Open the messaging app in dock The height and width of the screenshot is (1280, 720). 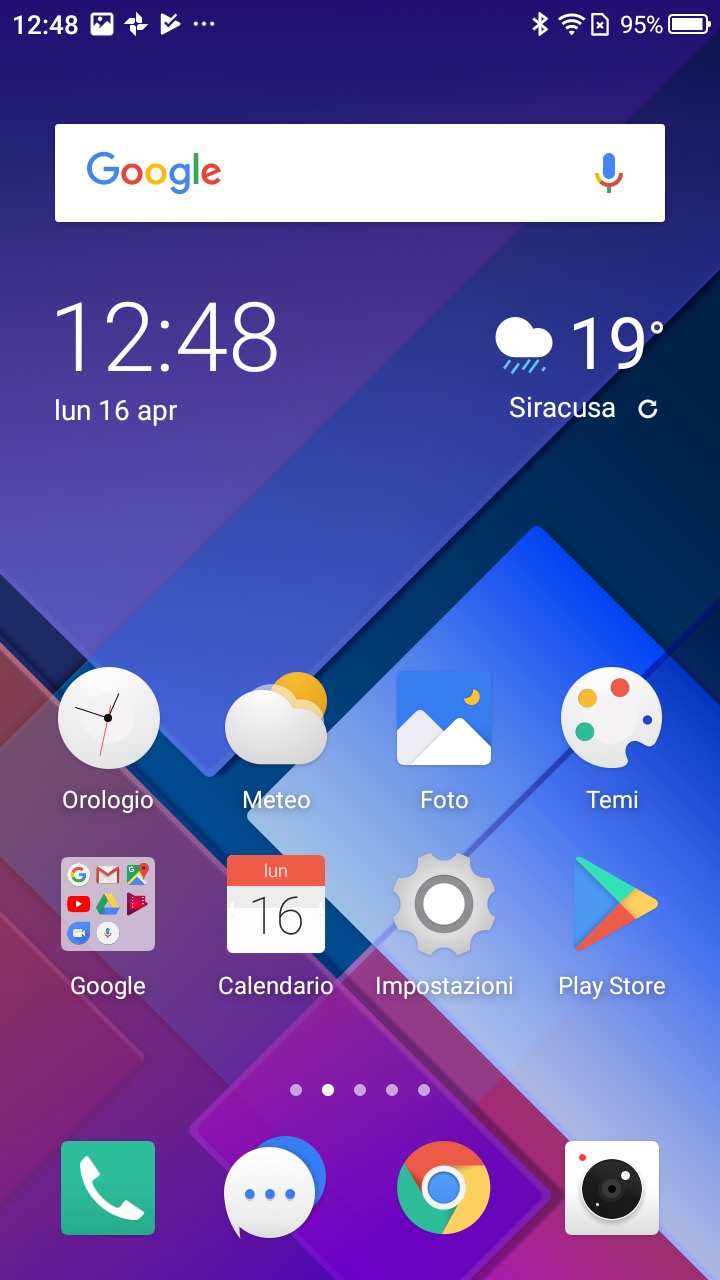pos(276,1188)
